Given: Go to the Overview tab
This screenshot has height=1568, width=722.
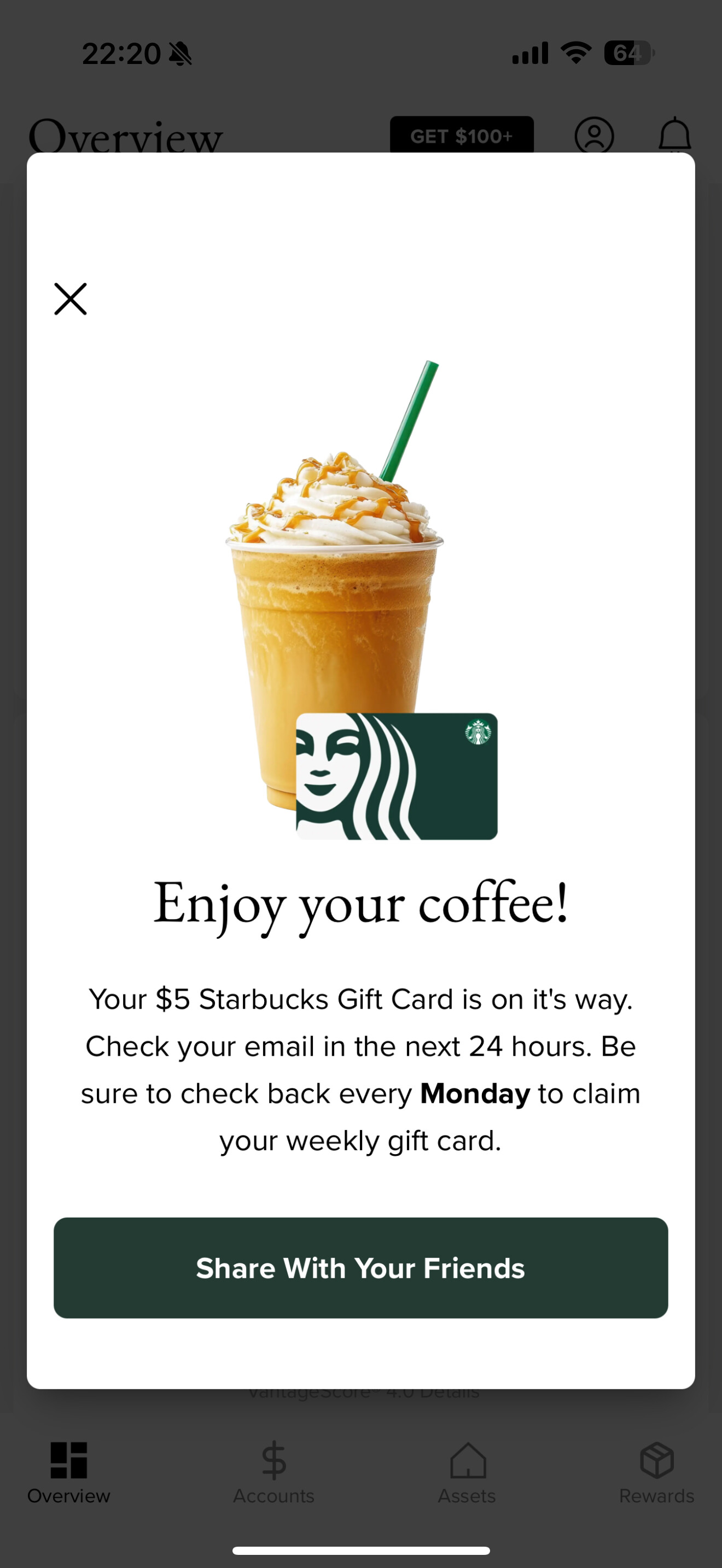Looking at the screenshot, I should point(69,1472).
